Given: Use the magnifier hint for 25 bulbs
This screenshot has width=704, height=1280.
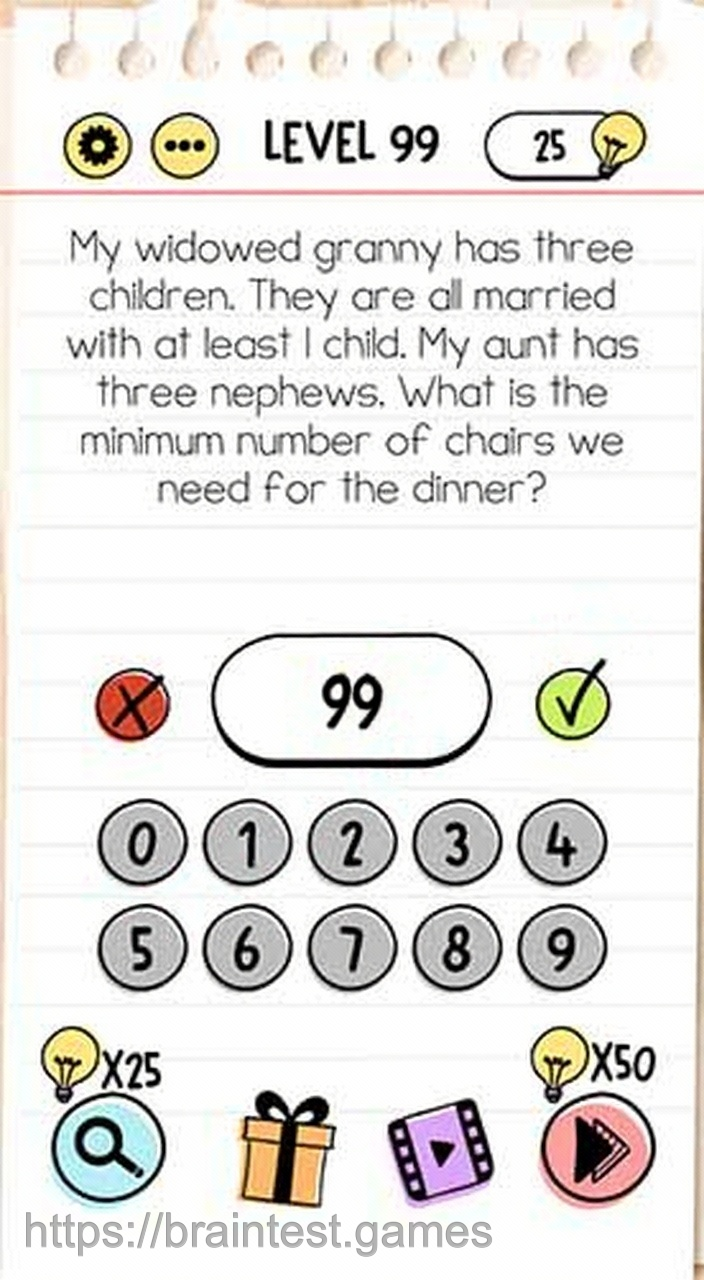Looking at the screenshot, I should pos(108,1148).
